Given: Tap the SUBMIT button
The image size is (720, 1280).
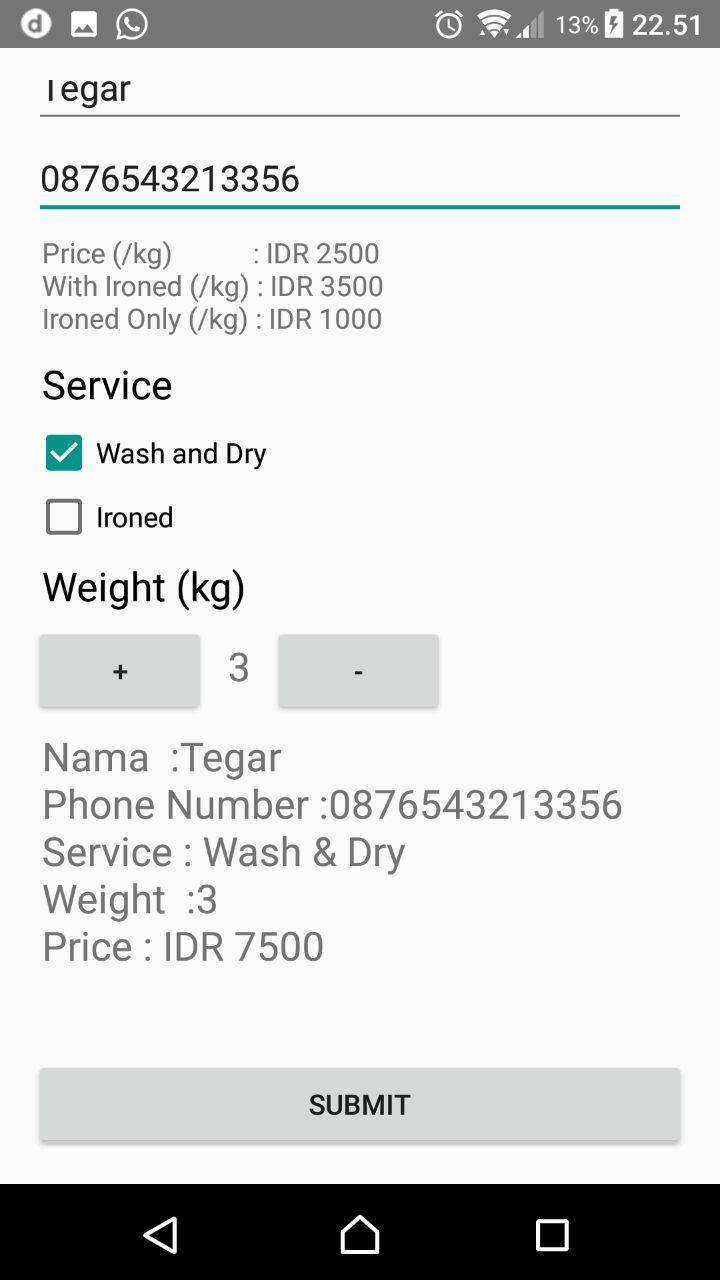Looking at the screenshot, I should coord(359,1104).
